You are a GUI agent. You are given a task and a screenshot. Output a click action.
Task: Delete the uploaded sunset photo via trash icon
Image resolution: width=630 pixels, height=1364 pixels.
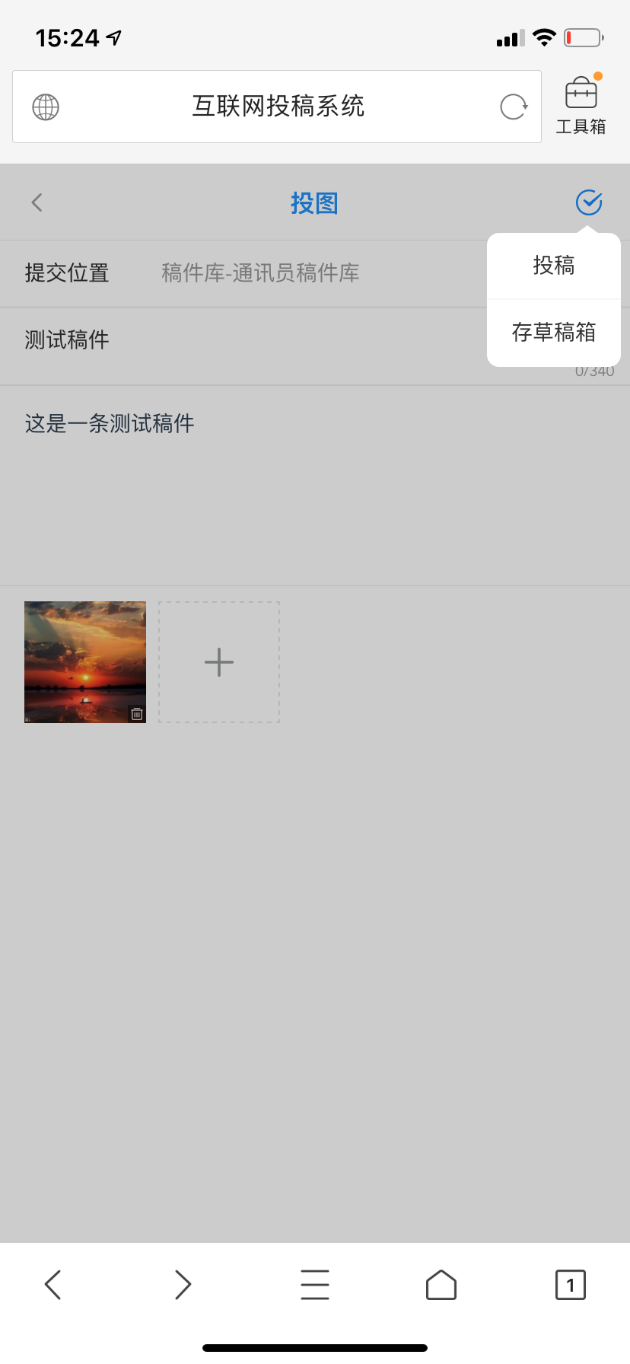click(x=137, y=713)
